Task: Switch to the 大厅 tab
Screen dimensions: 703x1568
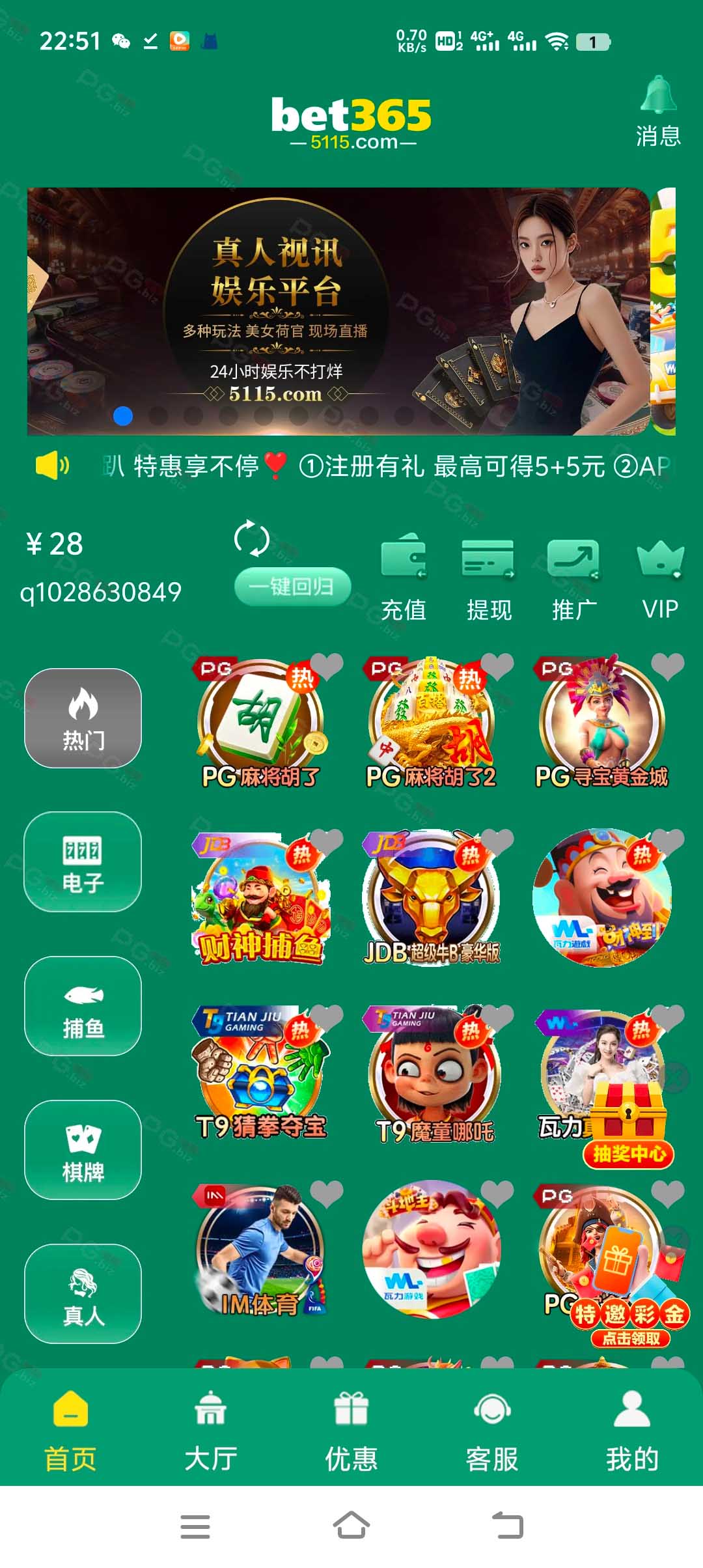Action: coord(210,1430)
